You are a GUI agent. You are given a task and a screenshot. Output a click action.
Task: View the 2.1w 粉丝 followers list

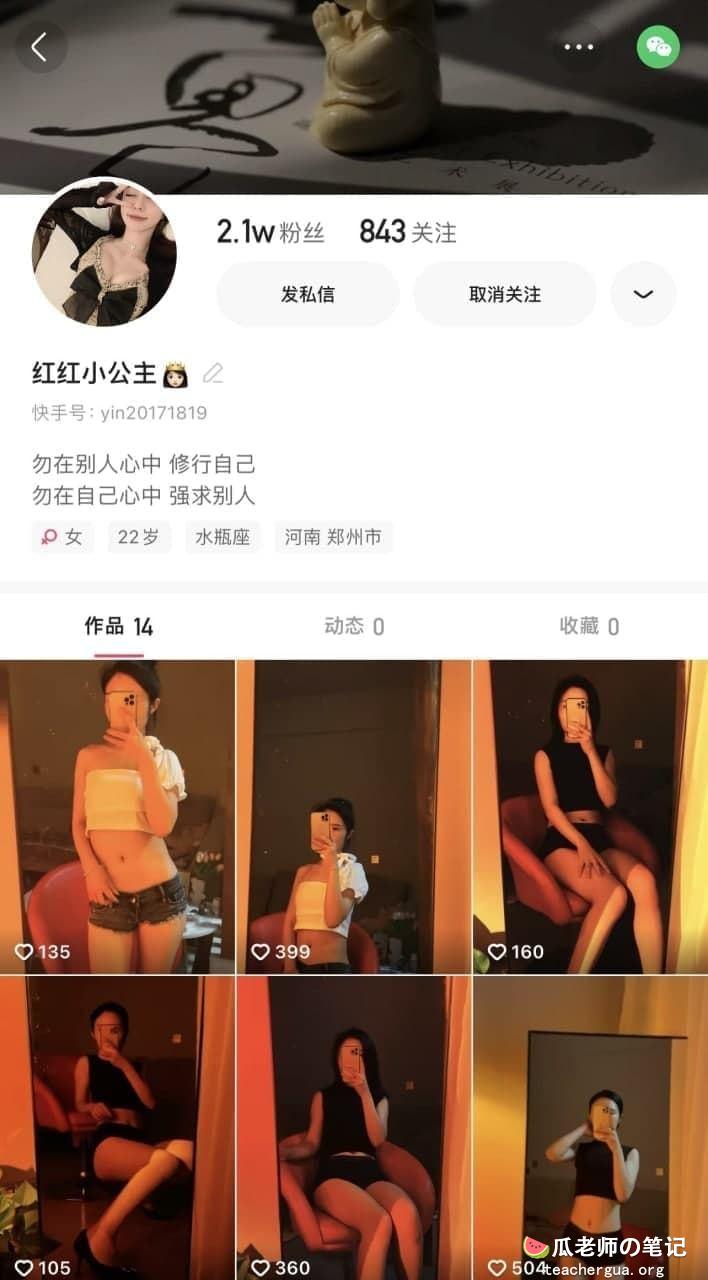pyautogui.click(x=270, y=232)
